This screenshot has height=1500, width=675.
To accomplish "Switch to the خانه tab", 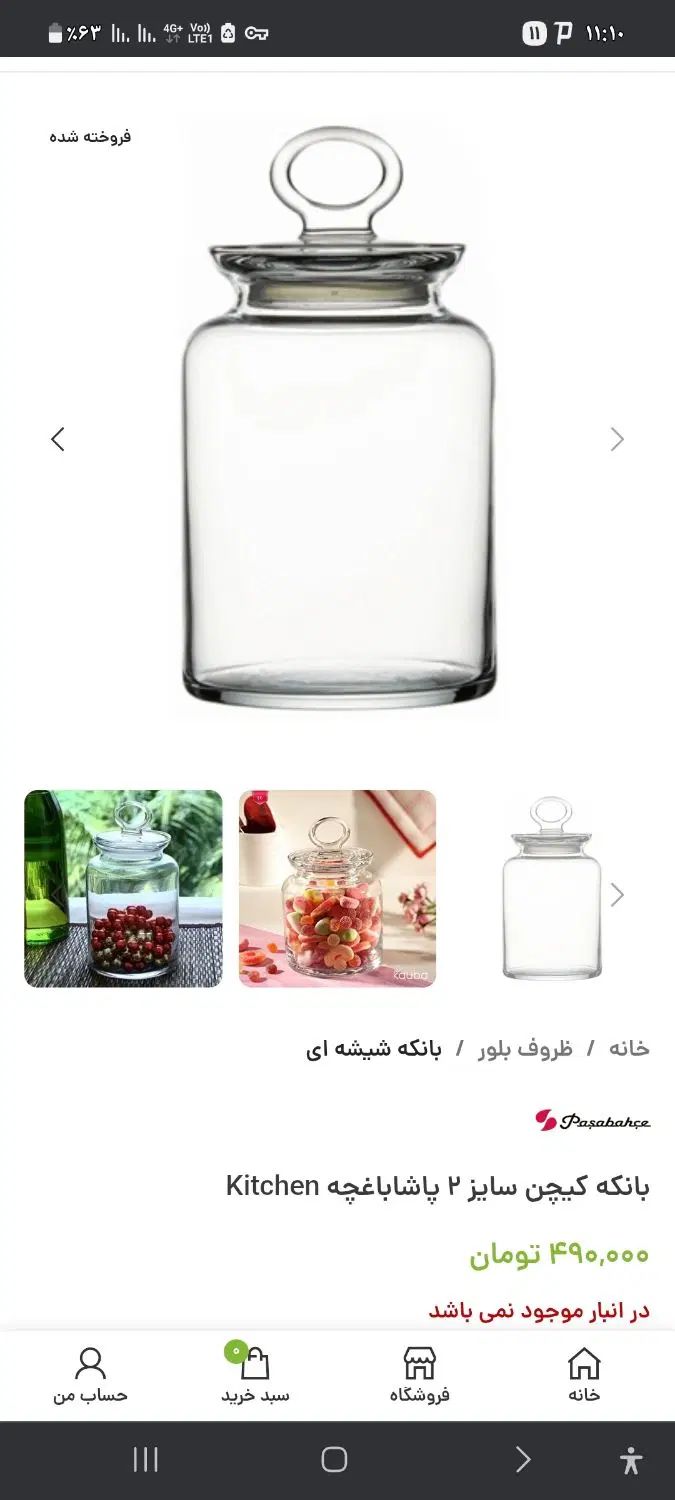I will tap(584, 1375).
